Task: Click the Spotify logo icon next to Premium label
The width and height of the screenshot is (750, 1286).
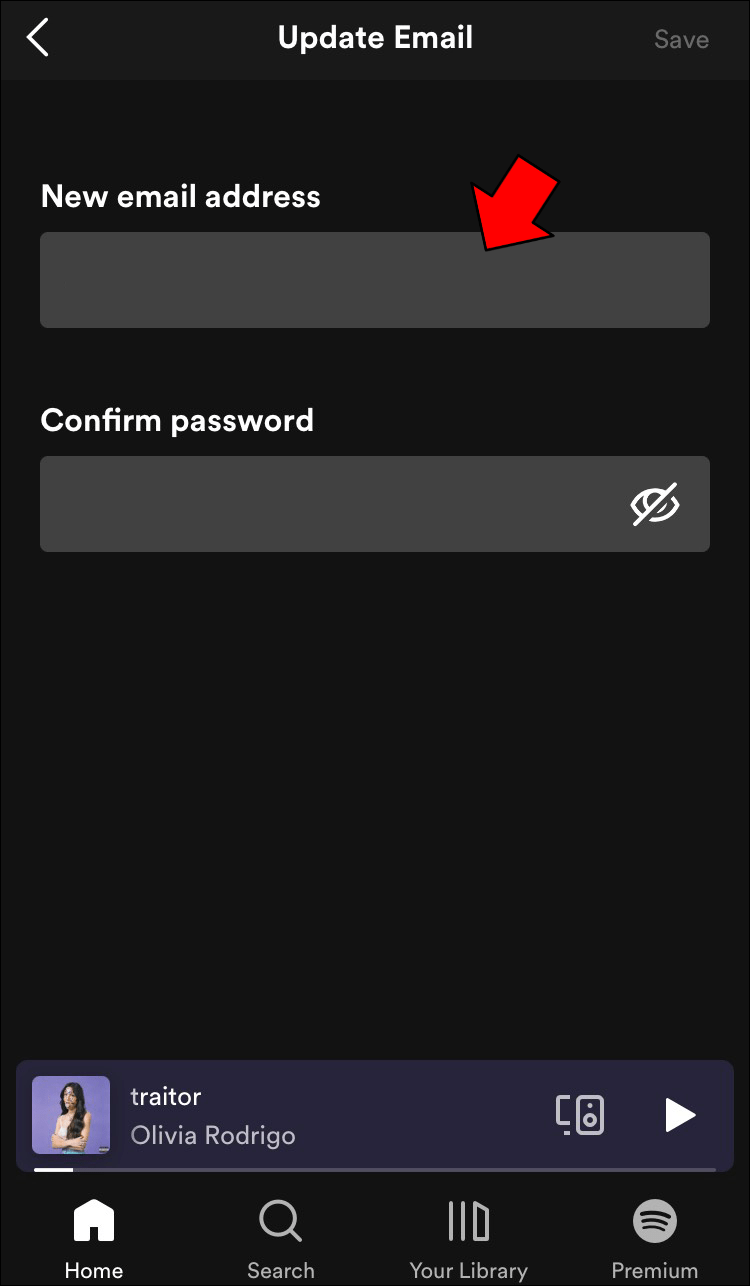Action: (x=655, y=1220)
